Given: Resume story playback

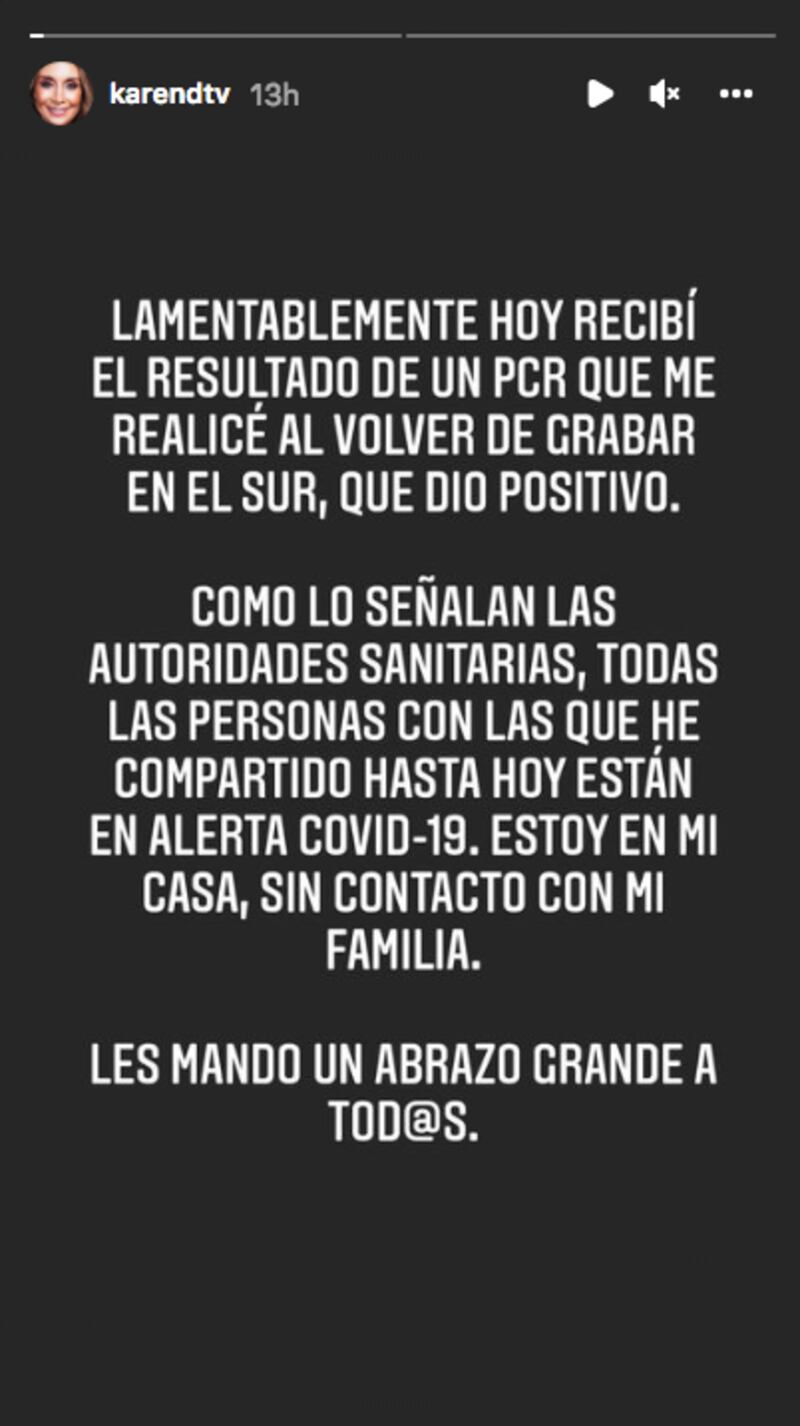Looking at the screenshot, I should pyautogui.click(x=600, y=94).
